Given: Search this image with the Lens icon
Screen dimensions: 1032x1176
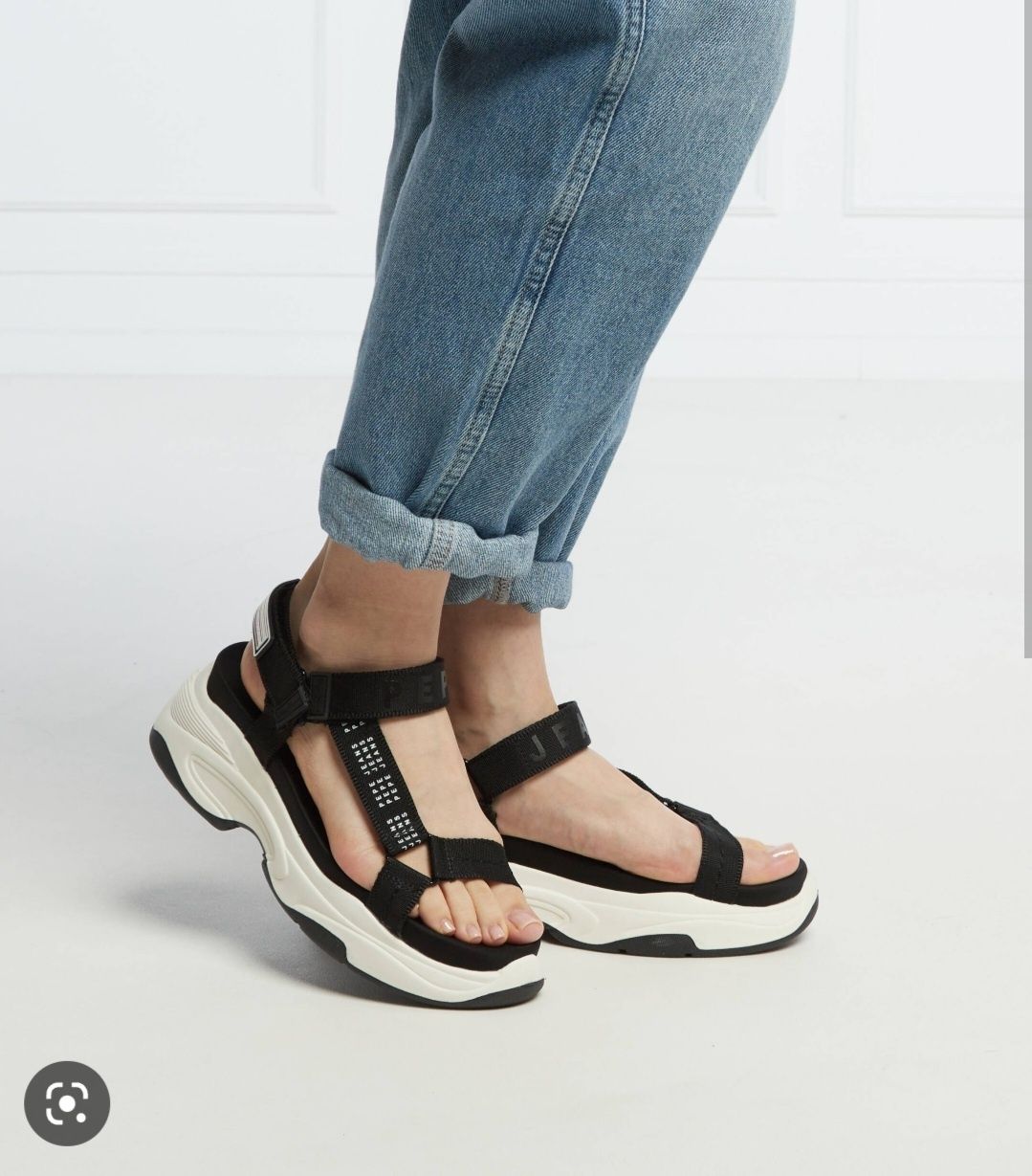Looking at the screenshot, I should [x=67, y=1103].
